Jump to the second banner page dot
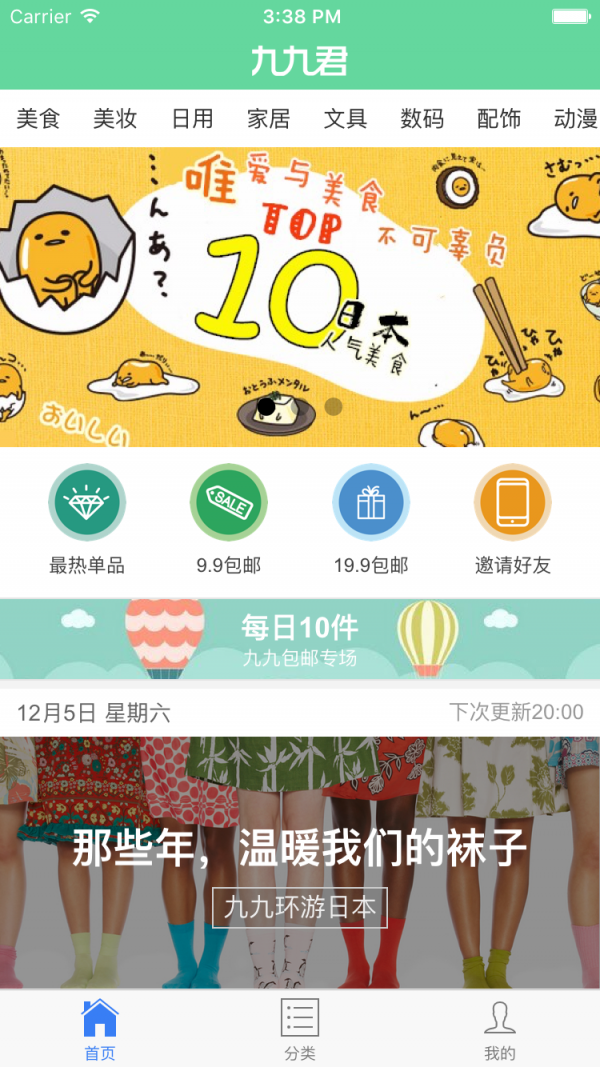Image resolution: width=600 pixels, height=1067 pixels. click(x=334, y=406)
